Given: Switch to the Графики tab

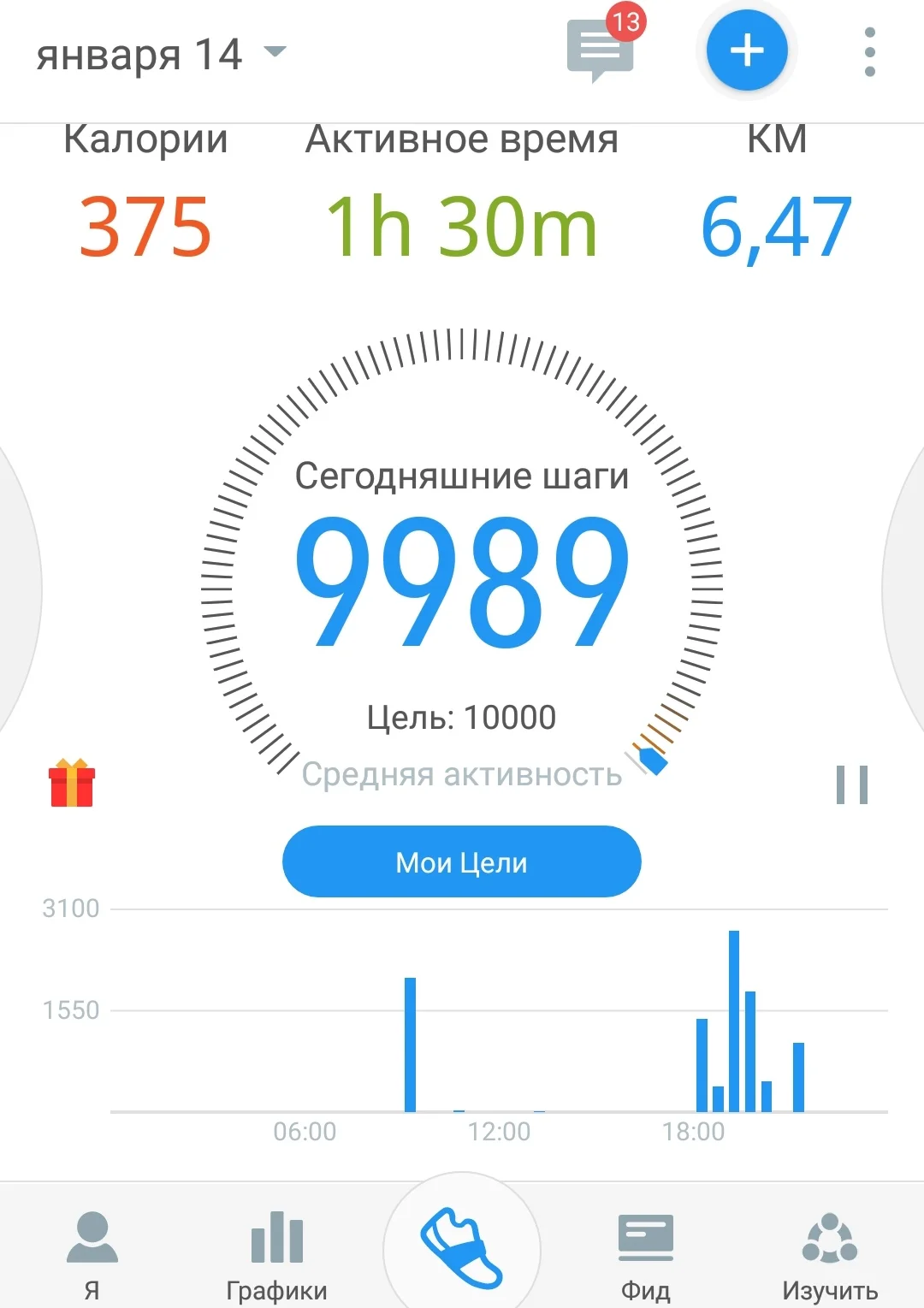Looking at the screenshot, I should 276,1253.
